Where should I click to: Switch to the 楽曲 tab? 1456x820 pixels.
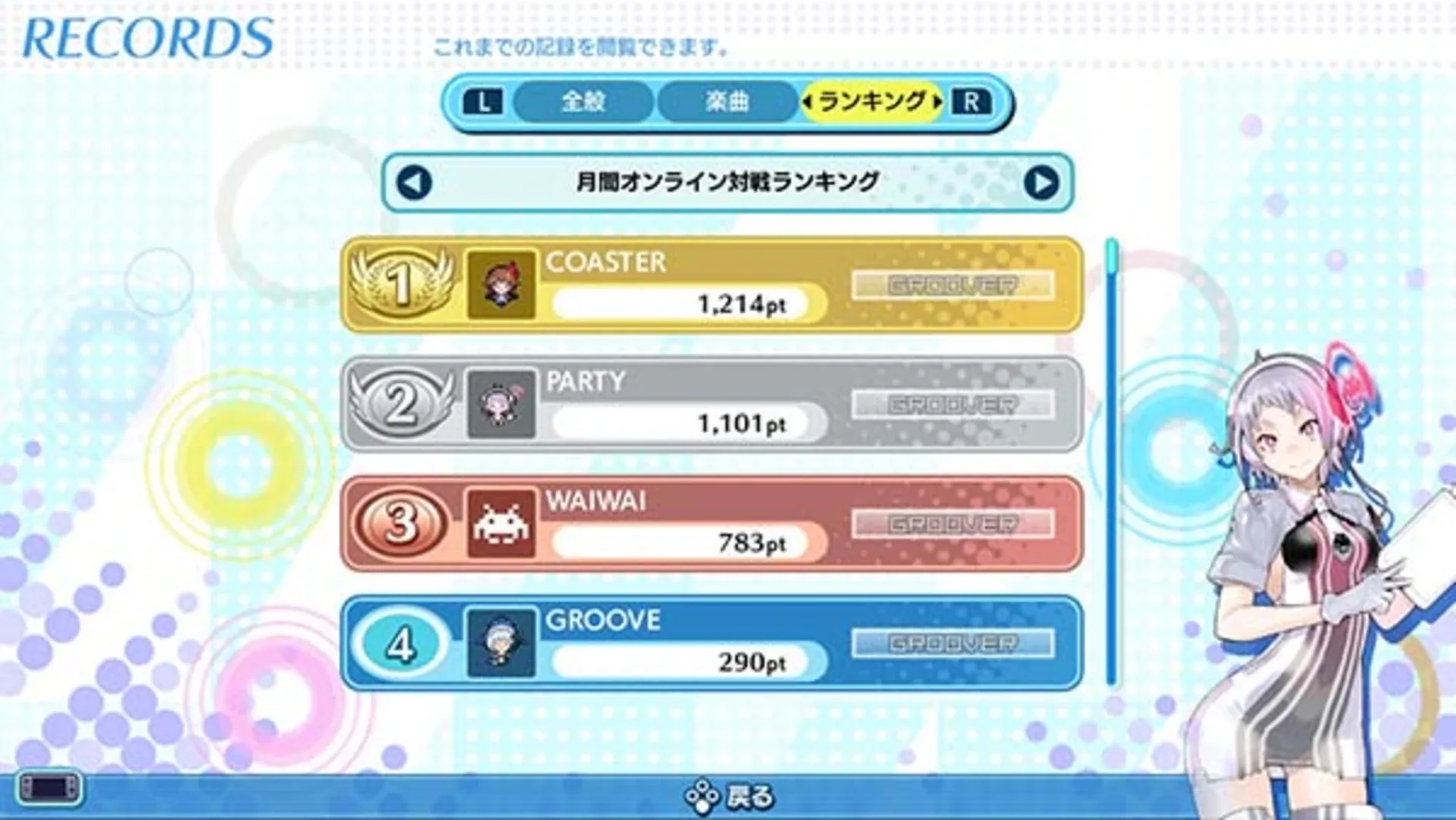(x=727, y=102)
